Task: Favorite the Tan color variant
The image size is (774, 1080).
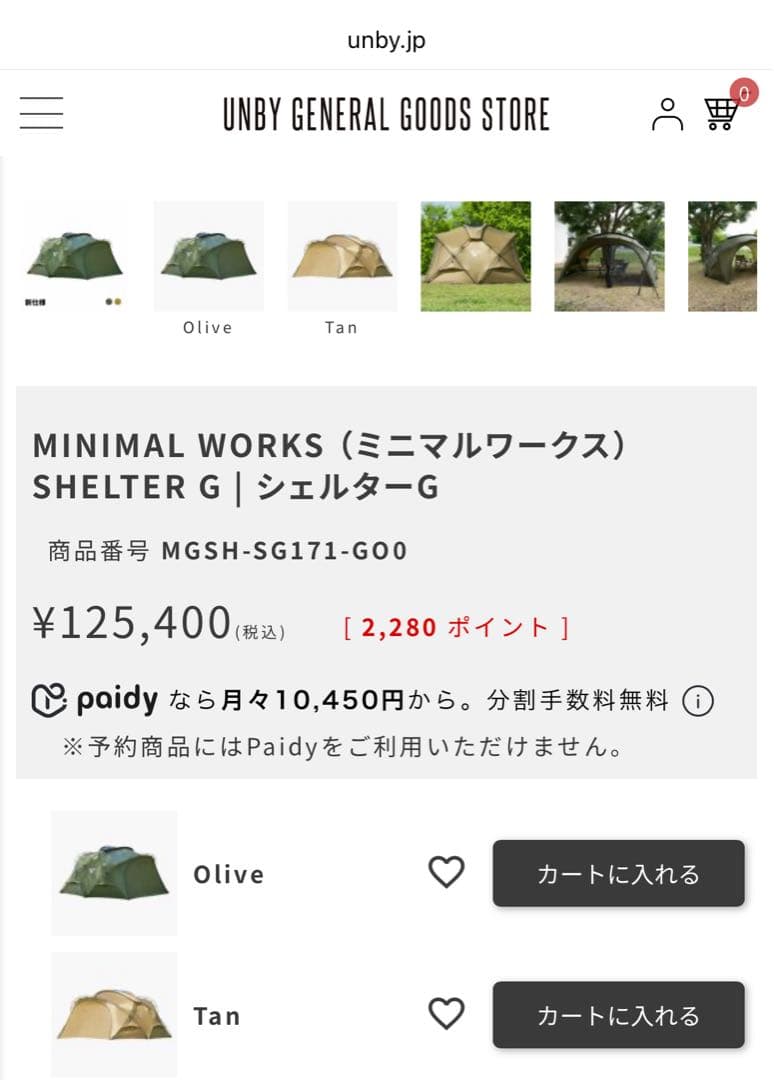Action: [x=444, y=1014]
